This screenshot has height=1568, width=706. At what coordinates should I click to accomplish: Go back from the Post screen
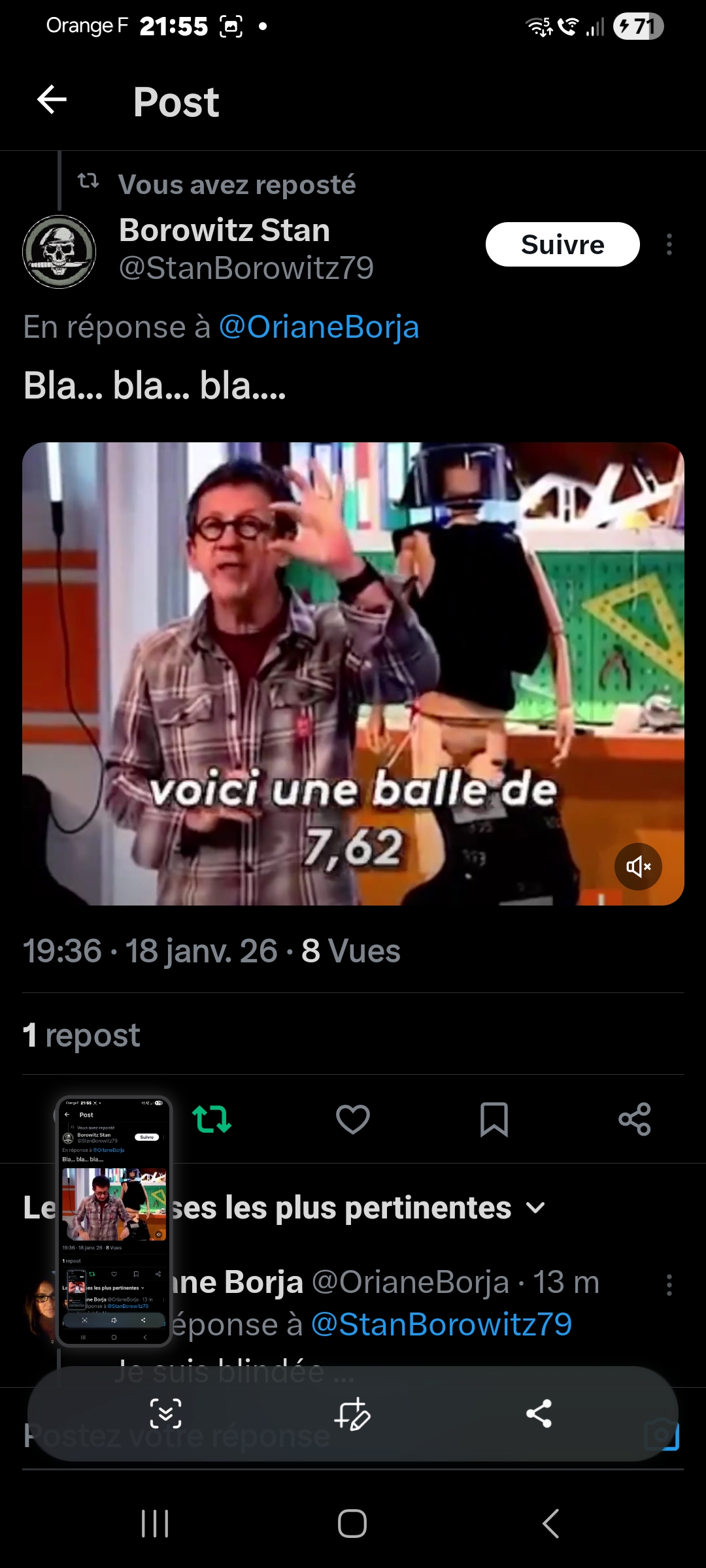tap(52, 101)
